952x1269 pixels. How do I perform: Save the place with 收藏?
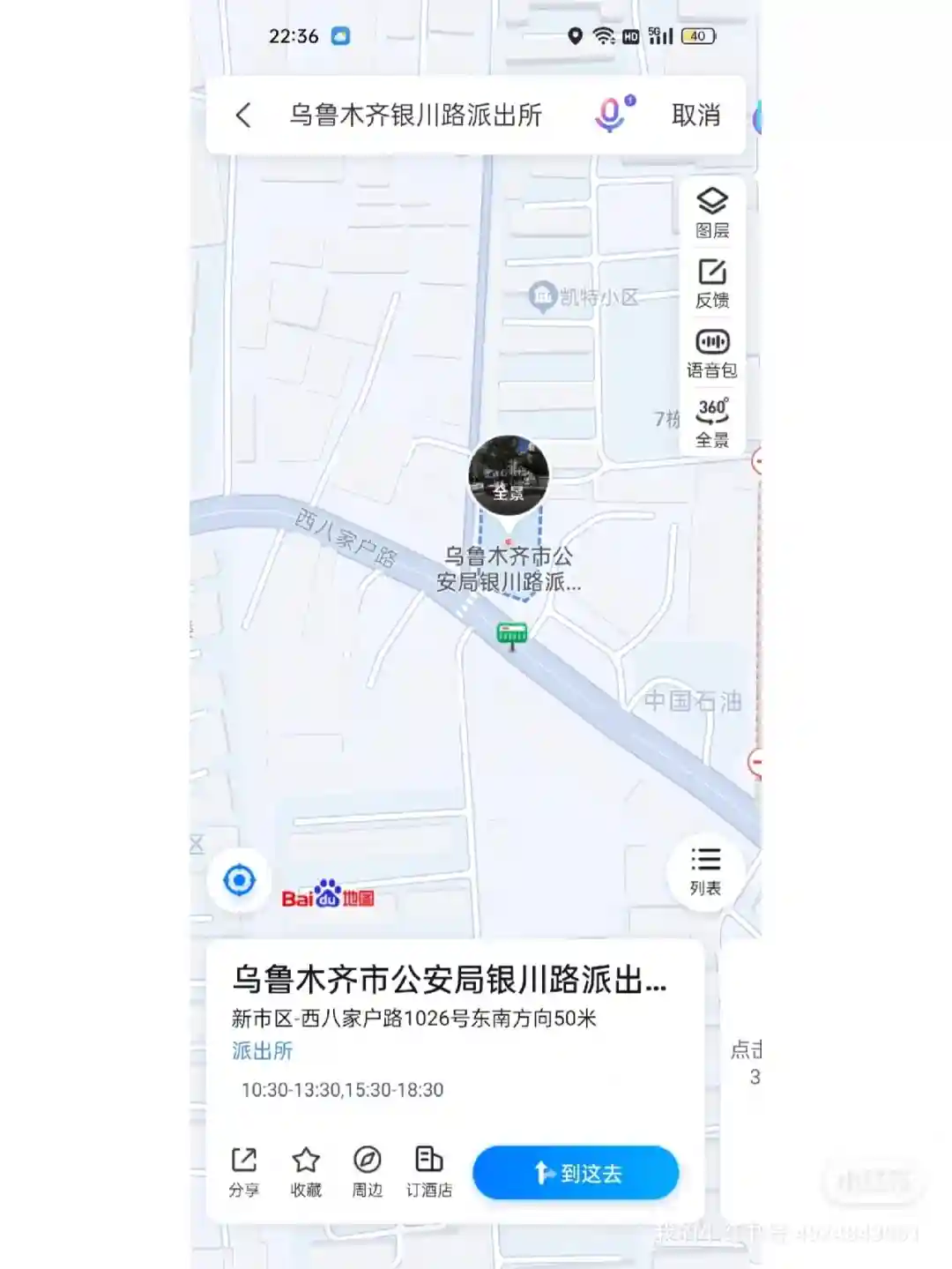tap(306, 1171)
